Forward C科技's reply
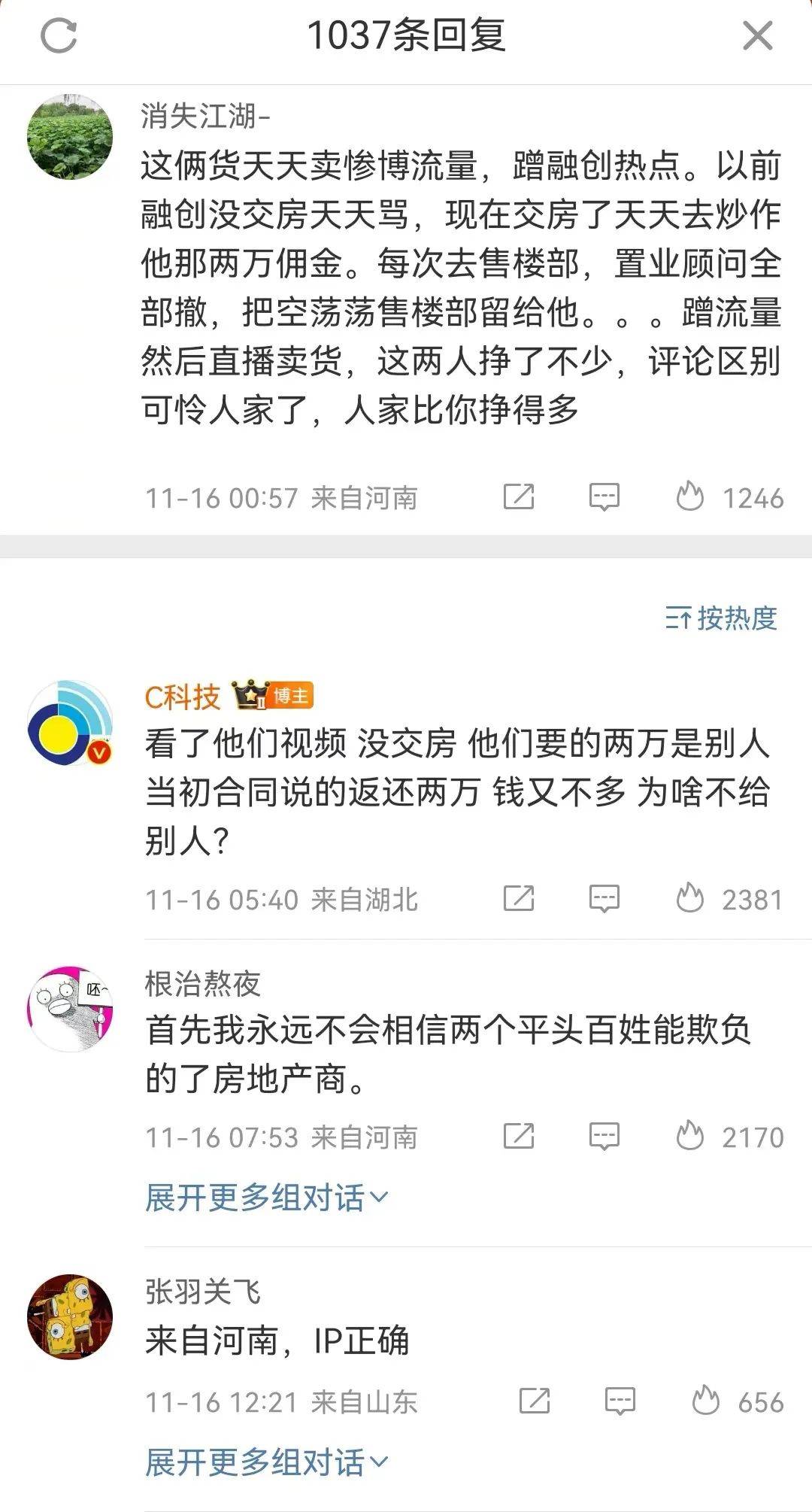The height and width of the screenshot is (1512, 812). click(x=519, y=898)
